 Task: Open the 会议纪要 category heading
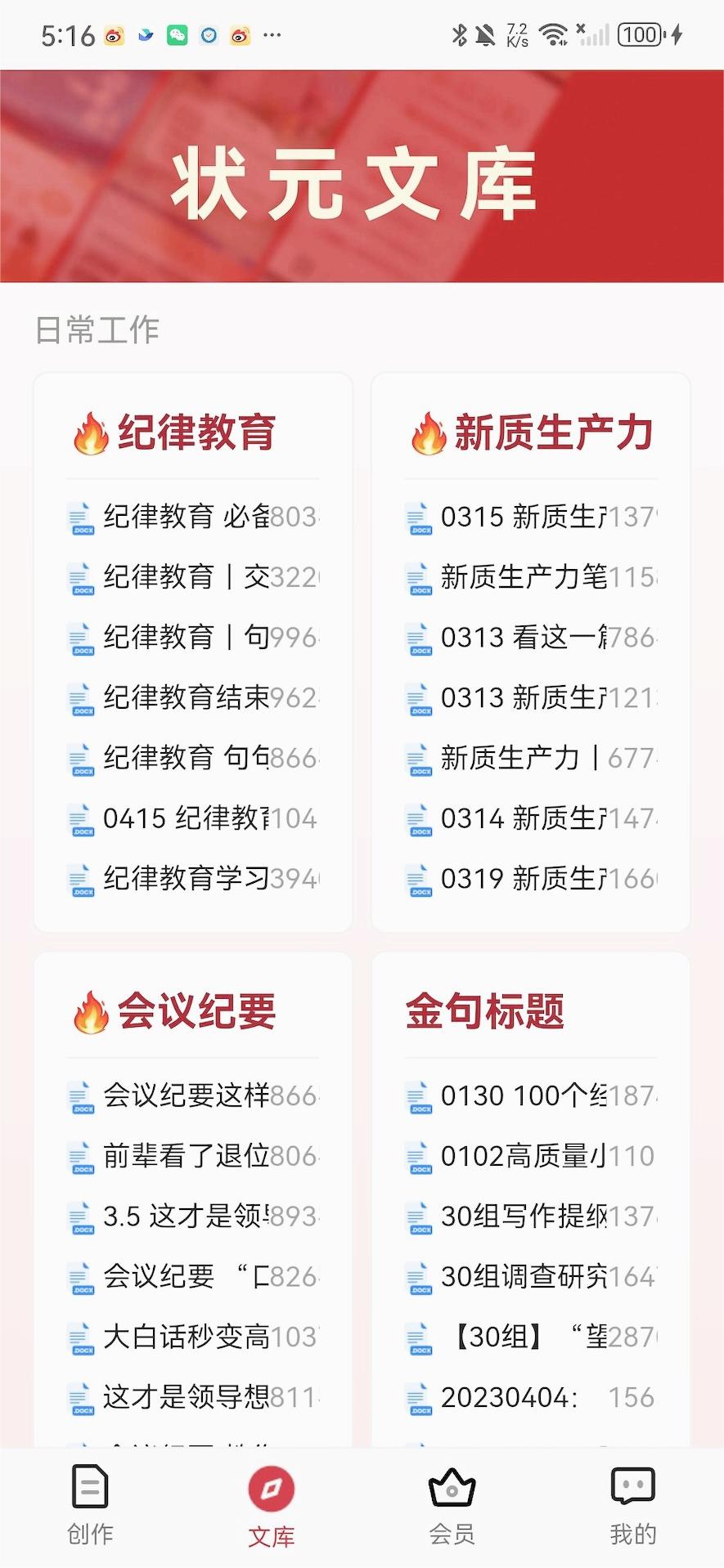pyautogui.click(x=196, y=1011)
